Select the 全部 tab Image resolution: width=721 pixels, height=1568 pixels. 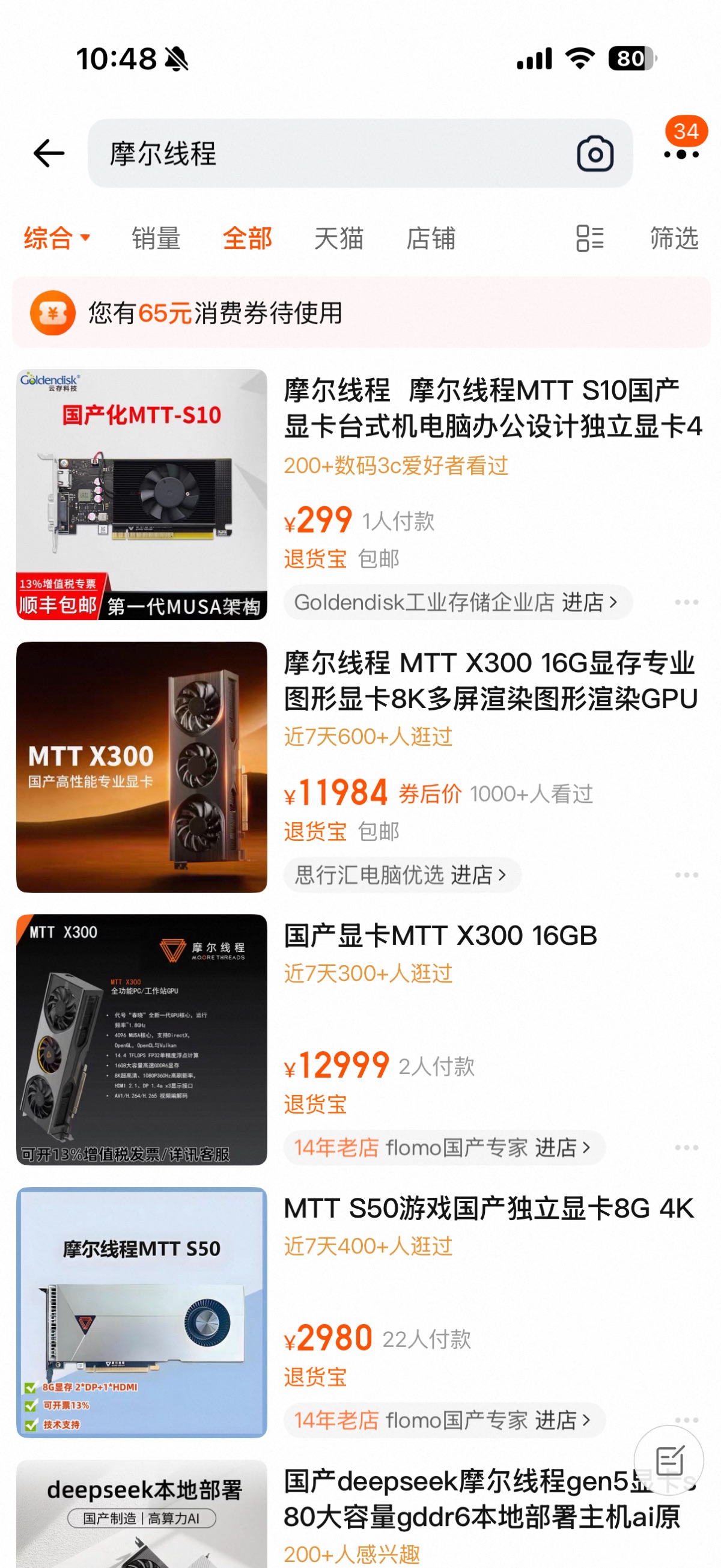click(247, 238)
